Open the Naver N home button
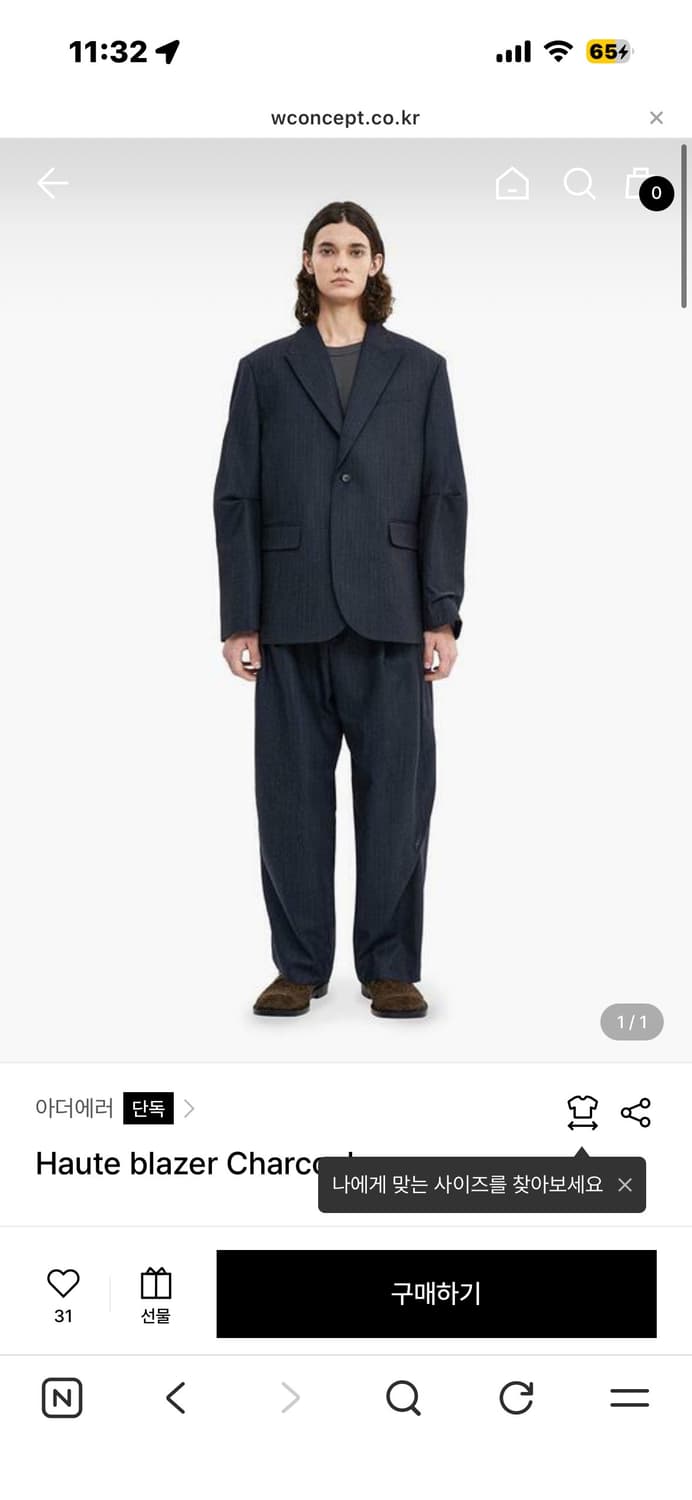 point(62,1398)
